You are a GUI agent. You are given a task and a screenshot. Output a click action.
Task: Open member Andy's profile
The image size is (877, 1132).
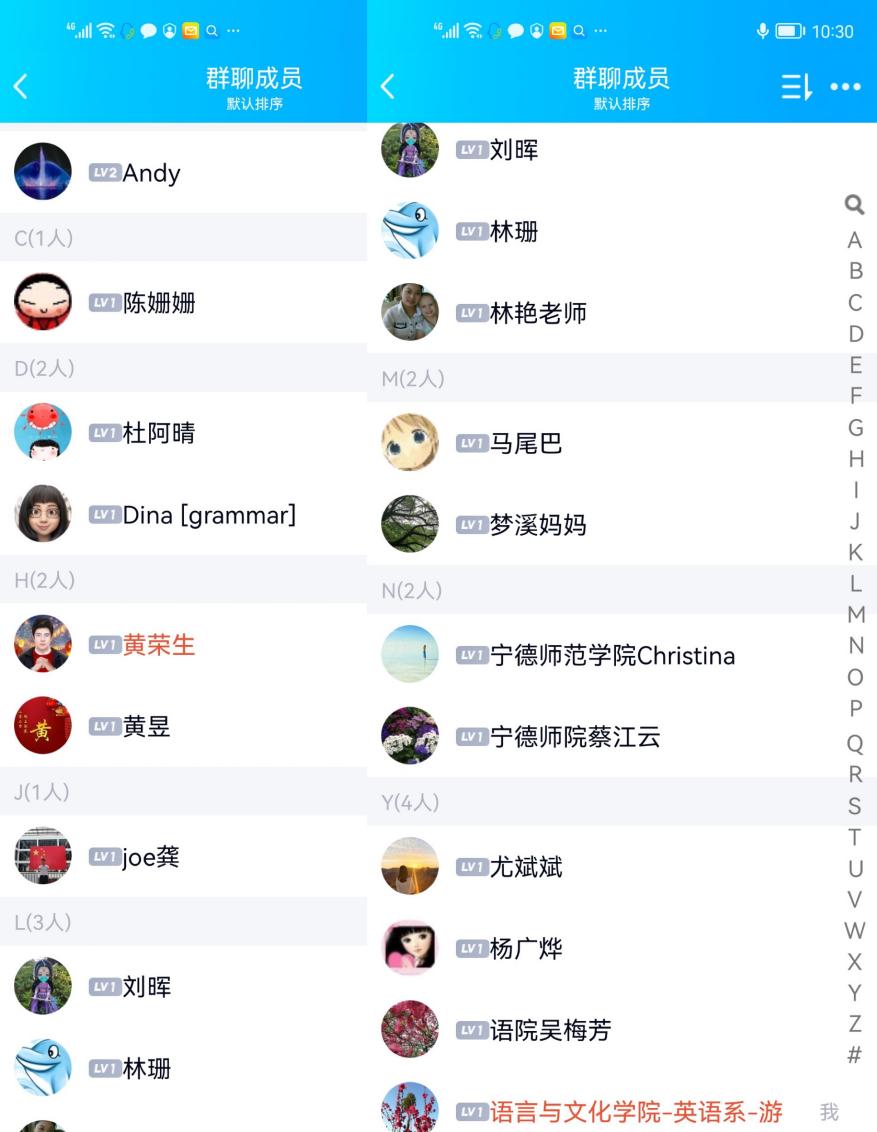[151, 172]
